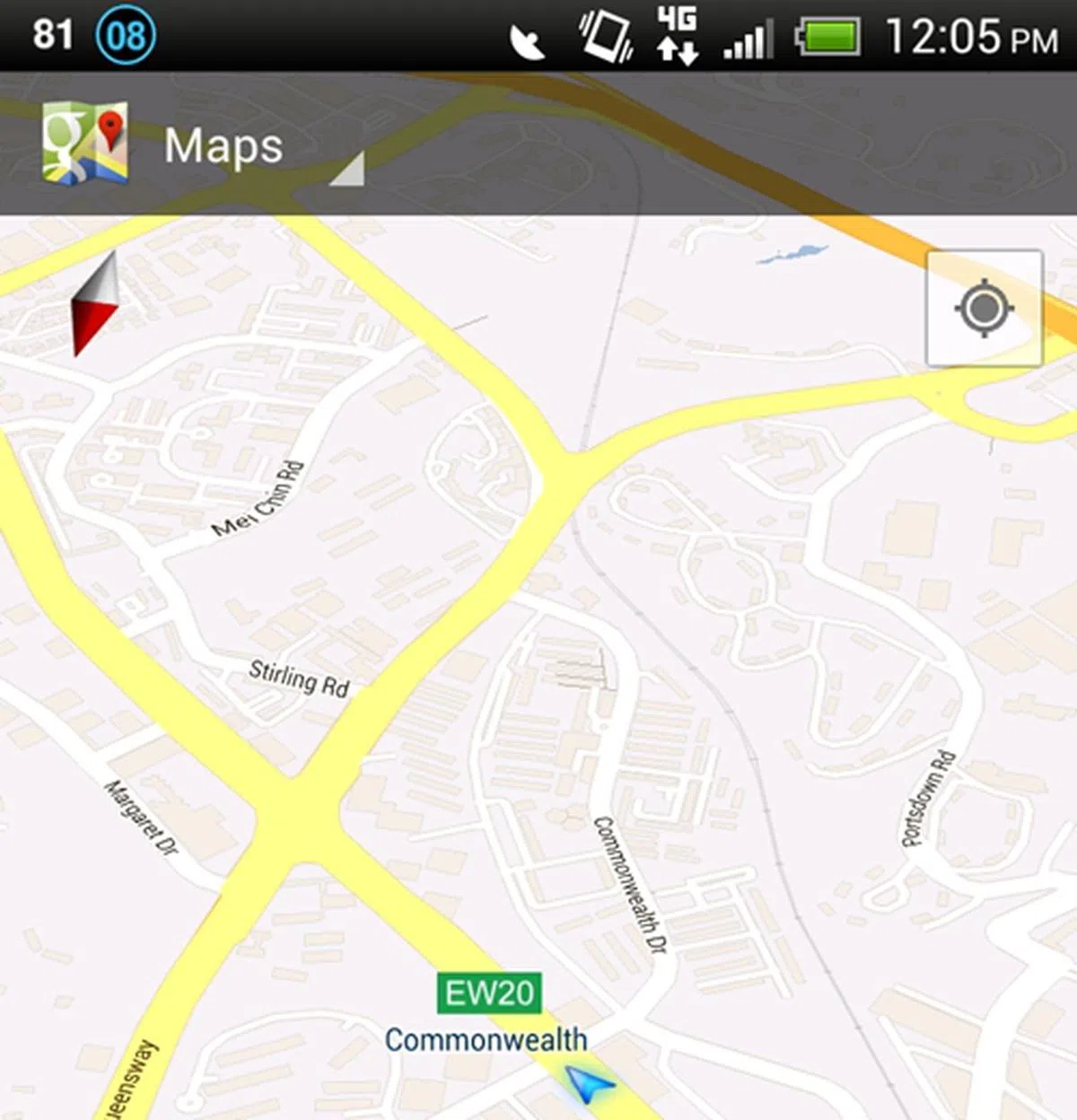Viewport: 1077px width, 1120px height.
Task: Tap the compass to face north
Action: click(x=96, y=304)
